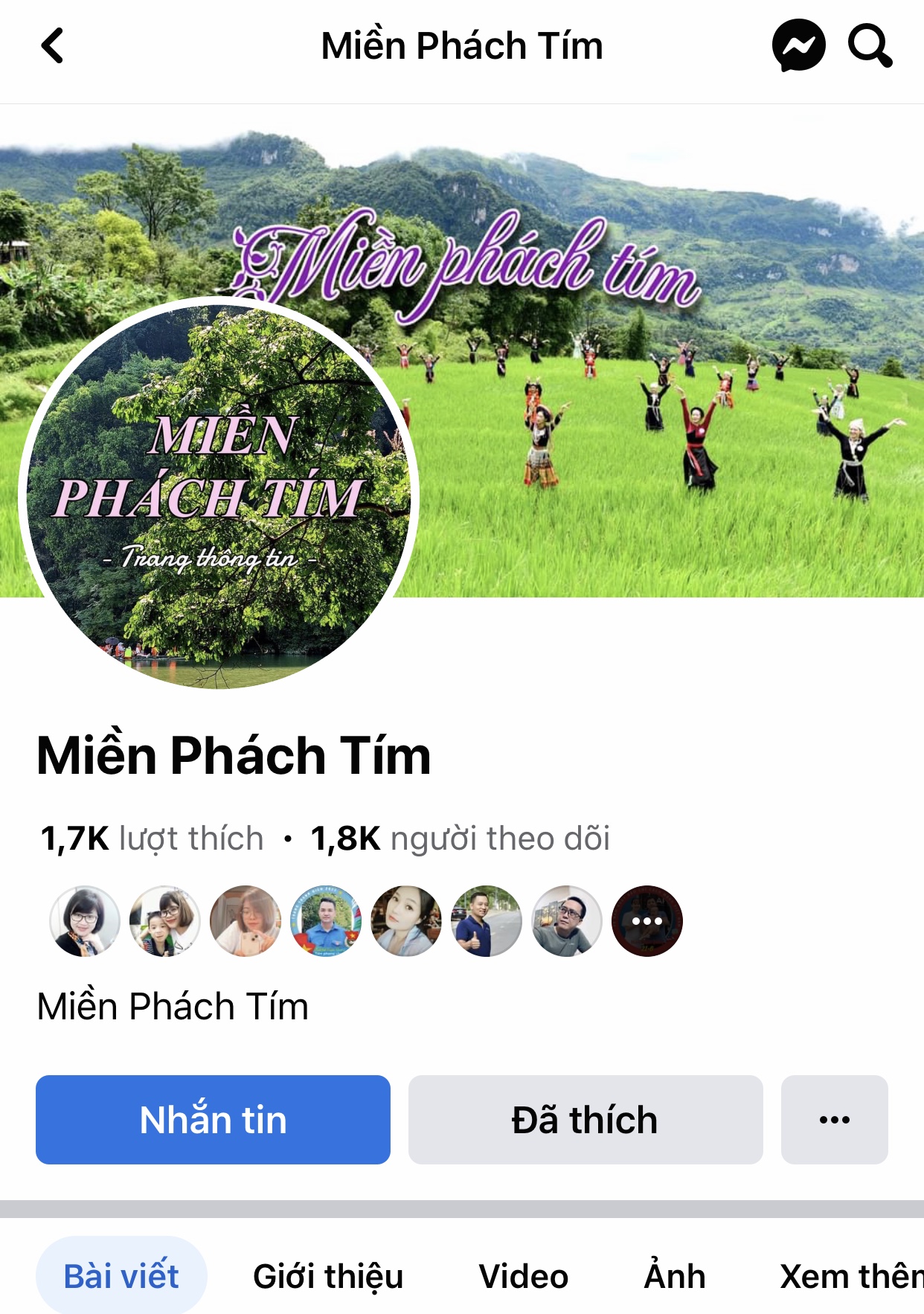Switch to the Video tab
The height and width of the screenshot is (1314, 924).
[523, 1276]
